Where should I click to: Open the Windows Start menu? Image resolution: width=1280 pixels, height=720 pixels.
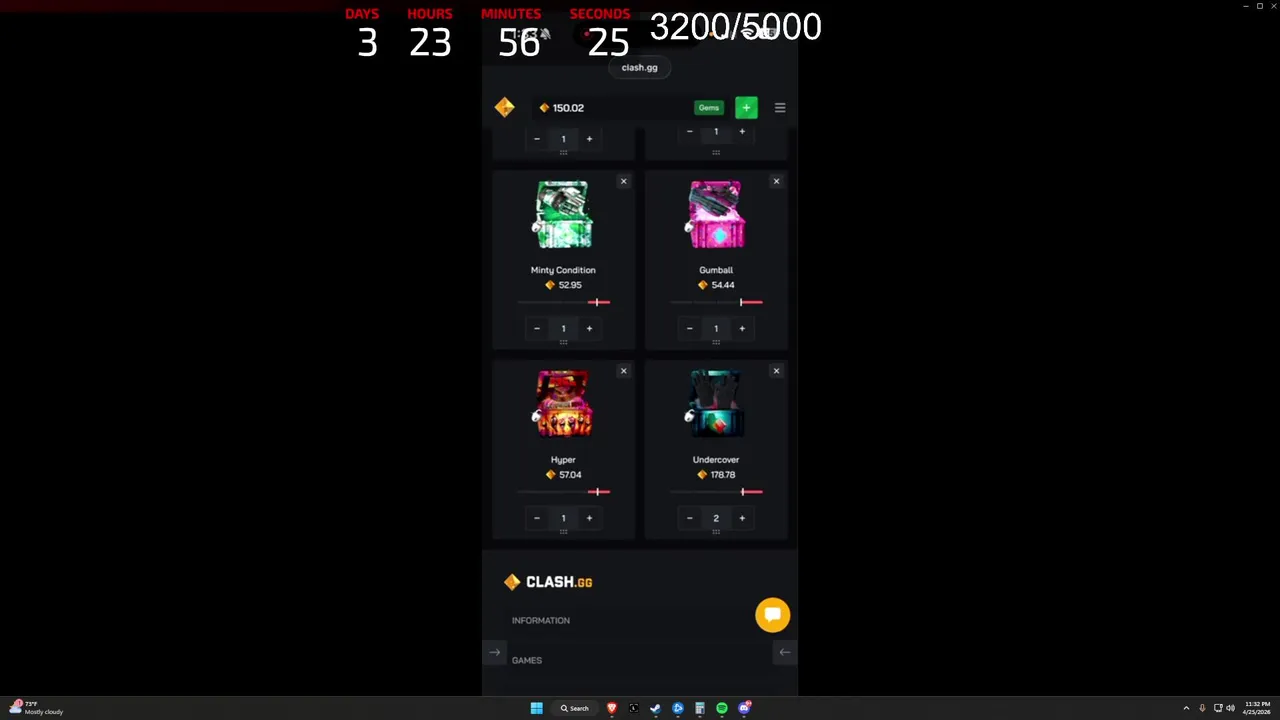536,708
